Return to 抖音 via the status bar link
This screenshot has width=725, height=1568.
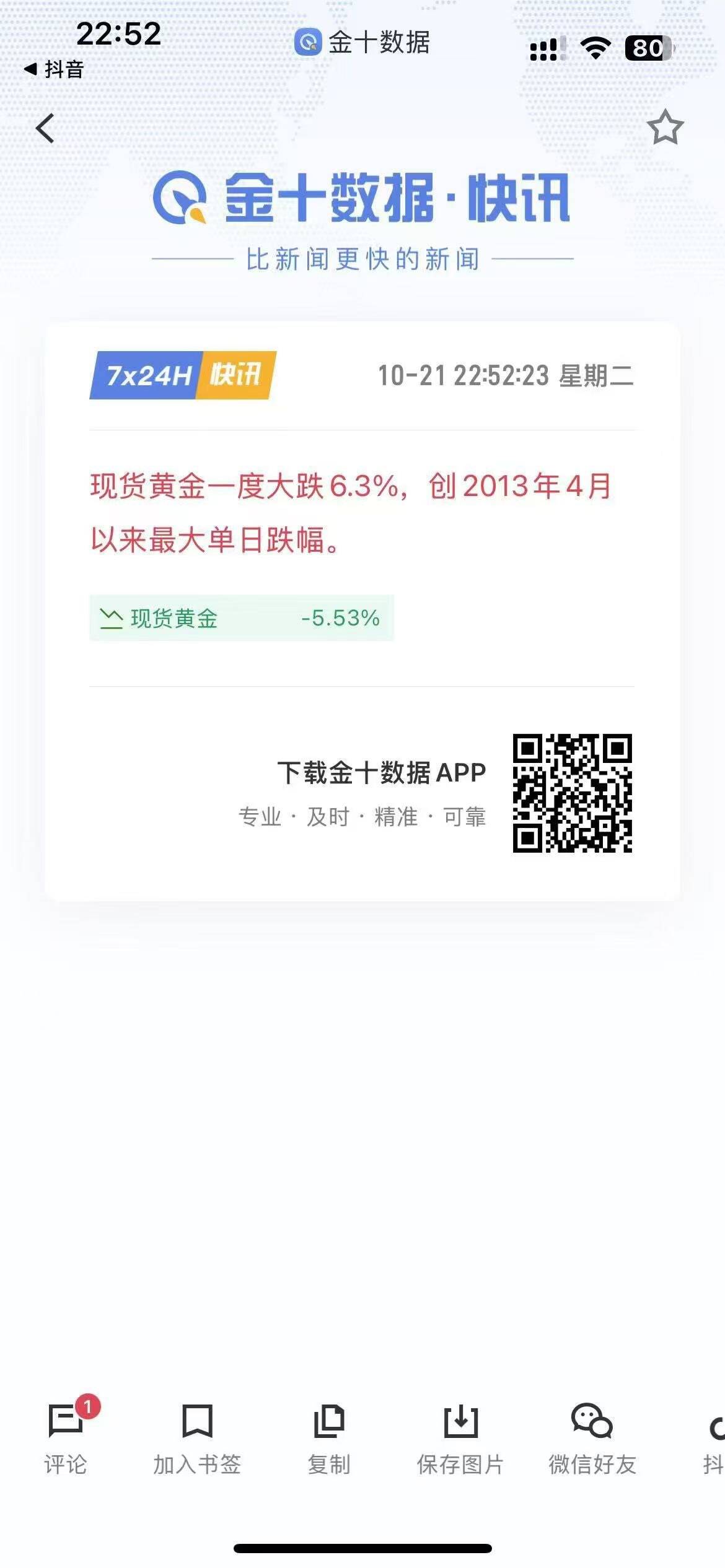point(55,69)
